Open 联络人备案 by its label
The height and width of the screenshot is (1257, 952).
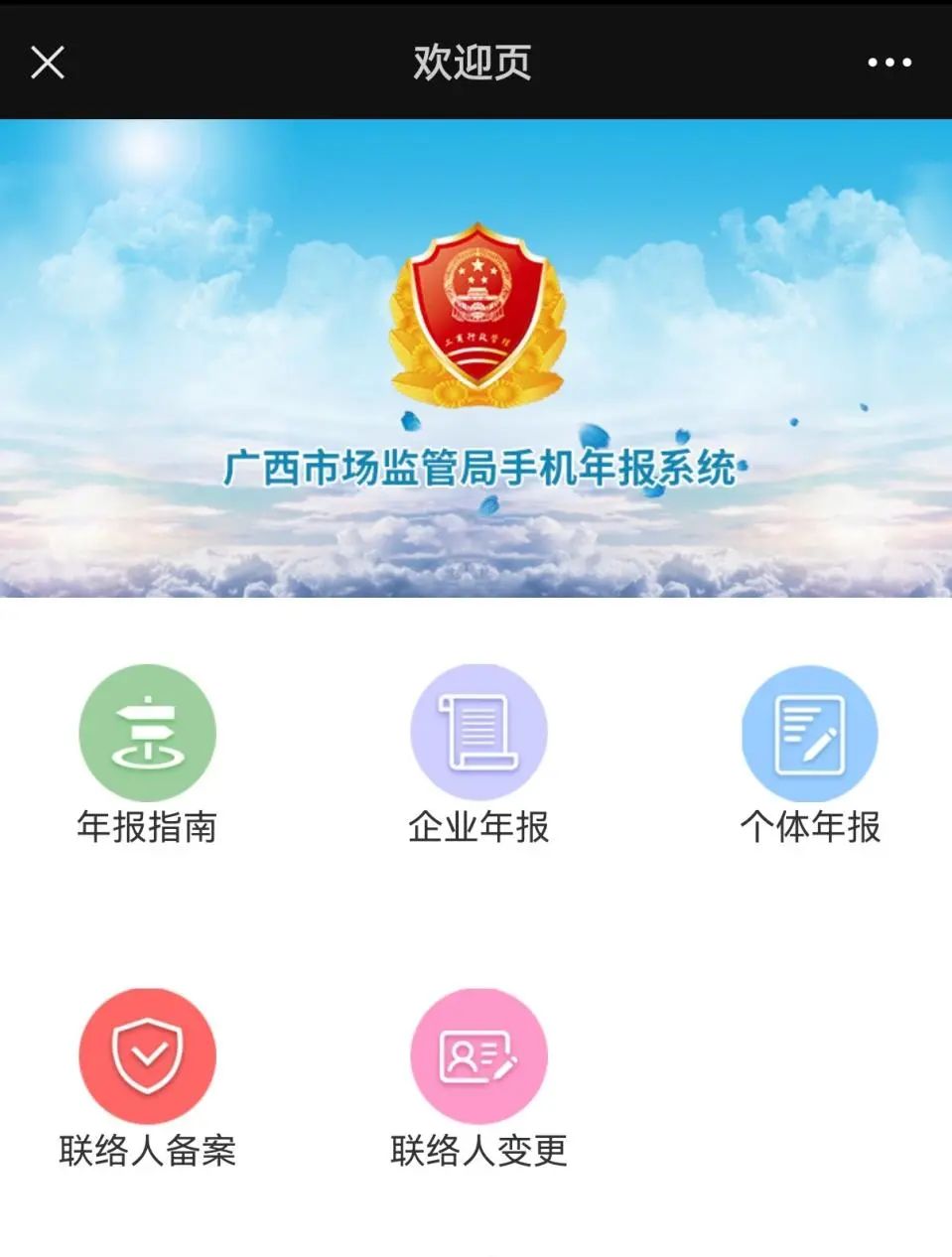[x=149, y=1149]
